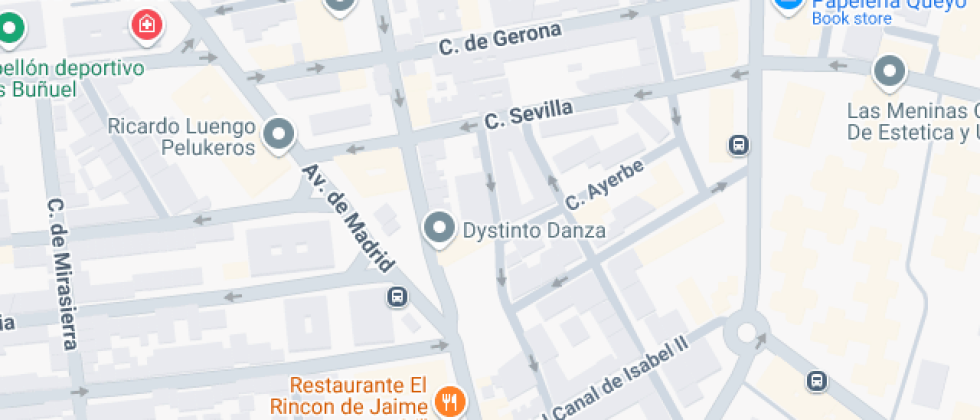Select the Pabellón deportivo green marker
Image resolution: width=980 pixels, height=420 pixels.
(10, 28)
